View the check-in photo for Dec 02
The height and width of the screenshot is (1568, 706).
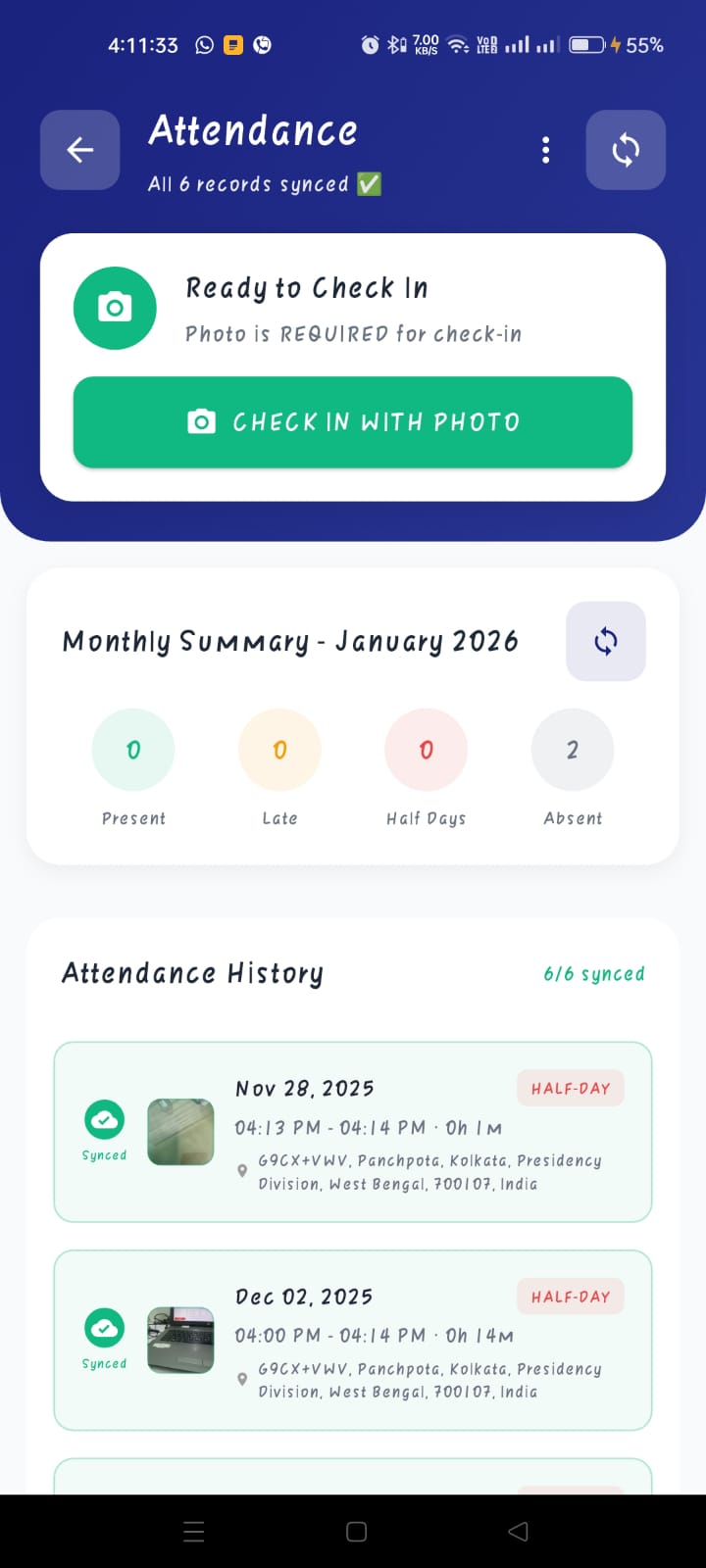point(180,1340)
